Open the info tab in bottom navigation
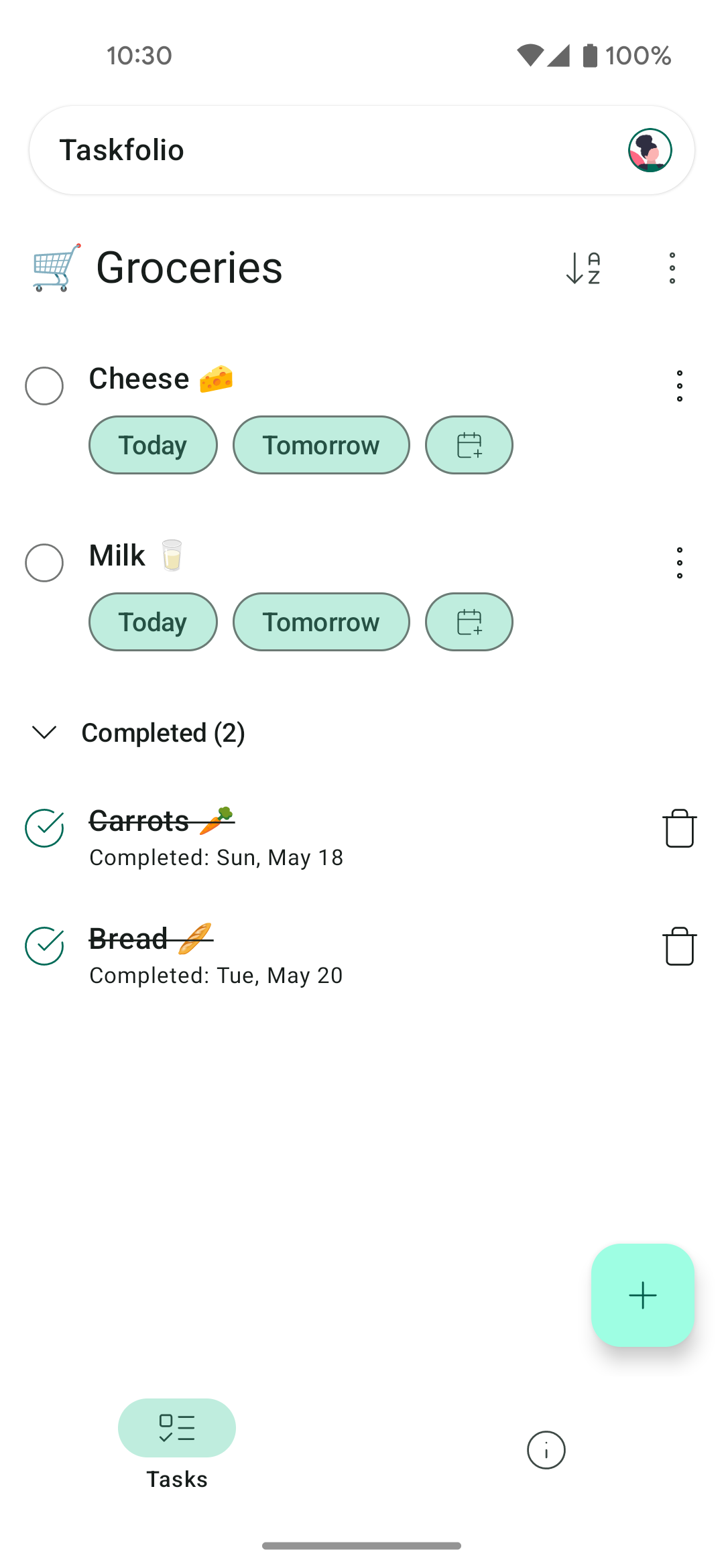The width and height of the screenshot is (724, 1568). click(546, 1450)
